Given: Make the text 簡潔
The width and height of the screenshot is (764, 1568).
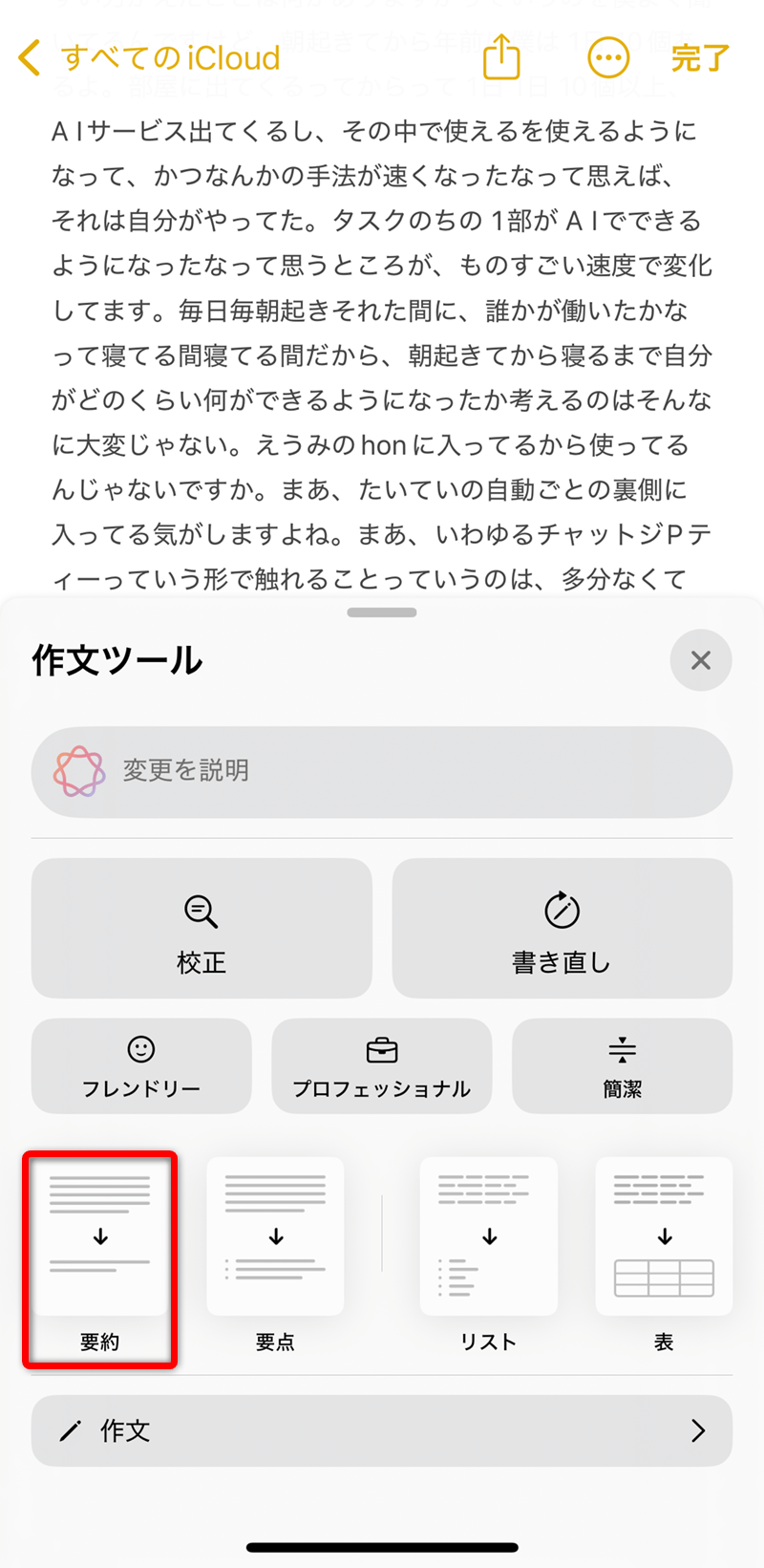Looking at the screenshot, I should (x=622, y=1065).
